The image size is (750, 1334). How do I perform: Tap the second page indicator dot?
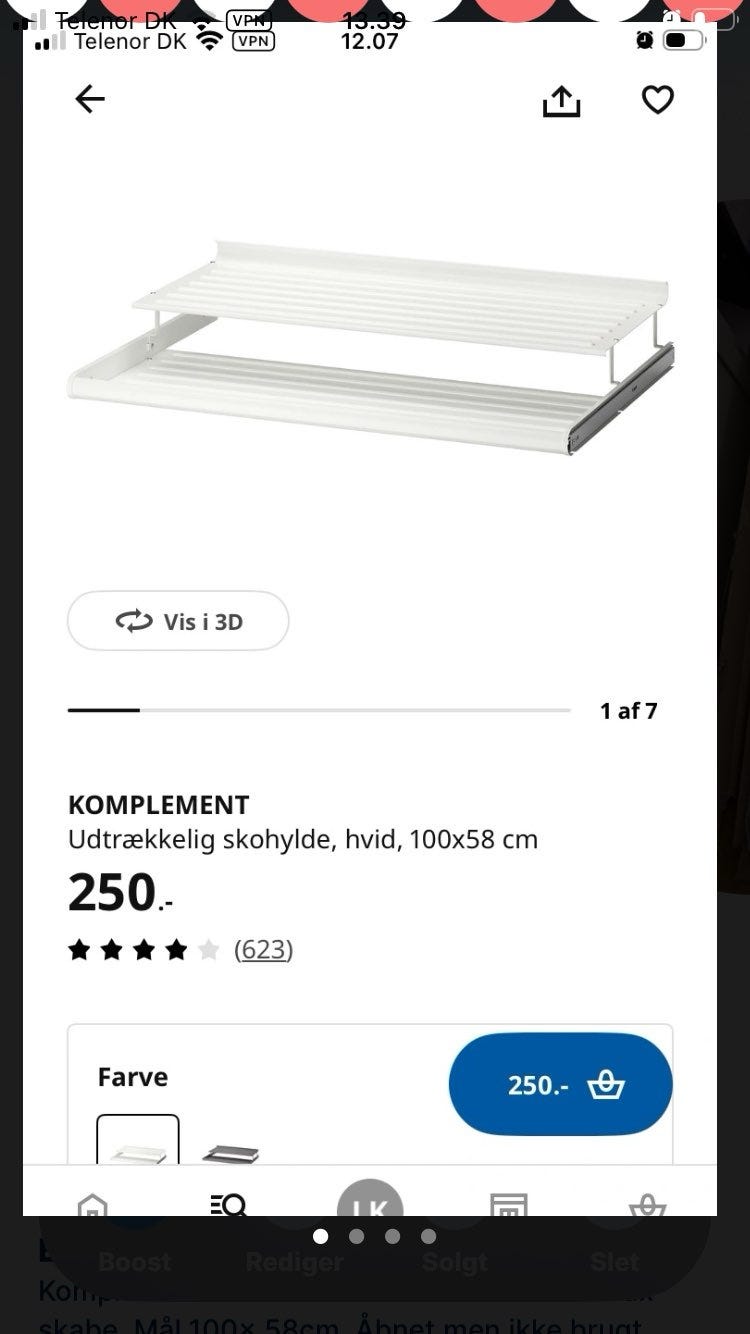(357, 1236)
